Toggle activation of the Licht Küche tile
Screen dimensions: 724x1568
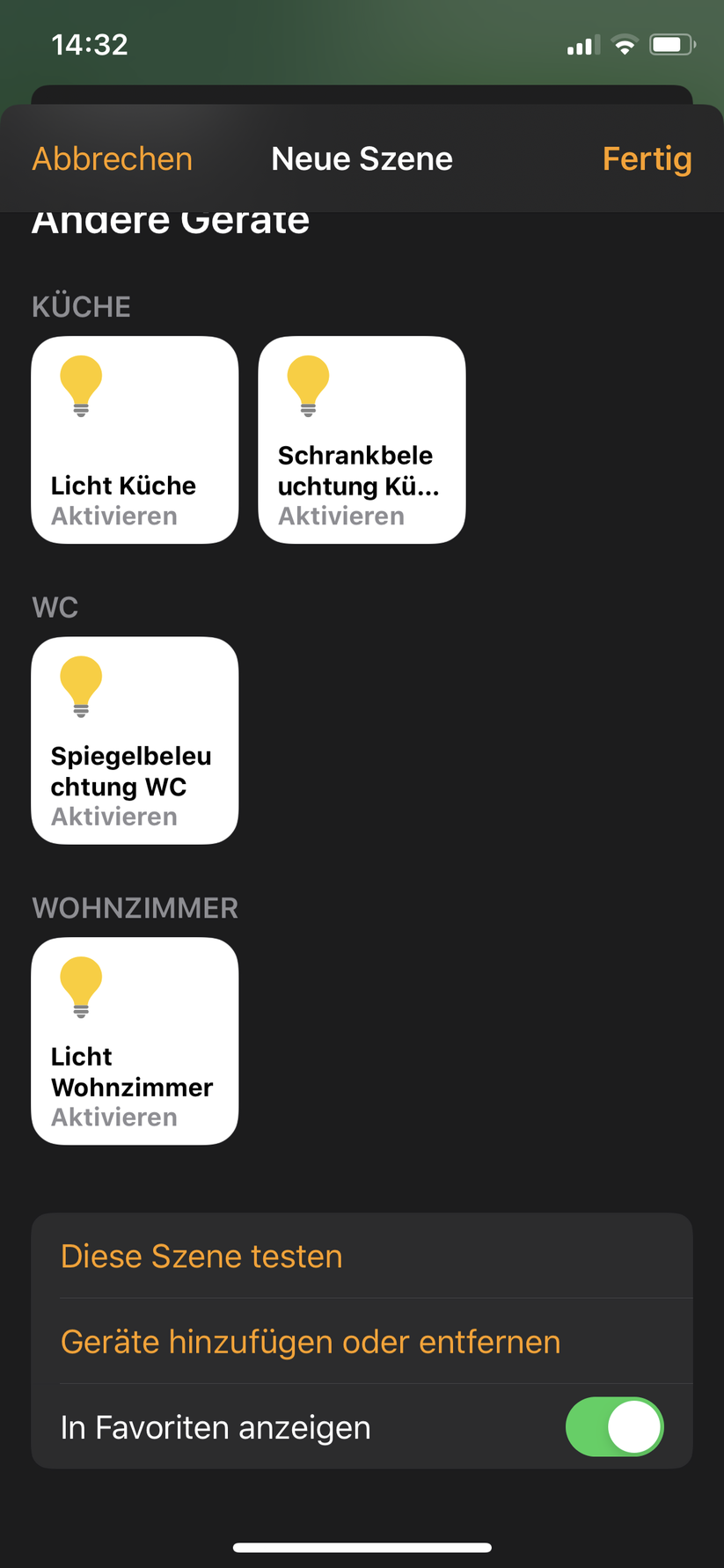pos(134,439)
